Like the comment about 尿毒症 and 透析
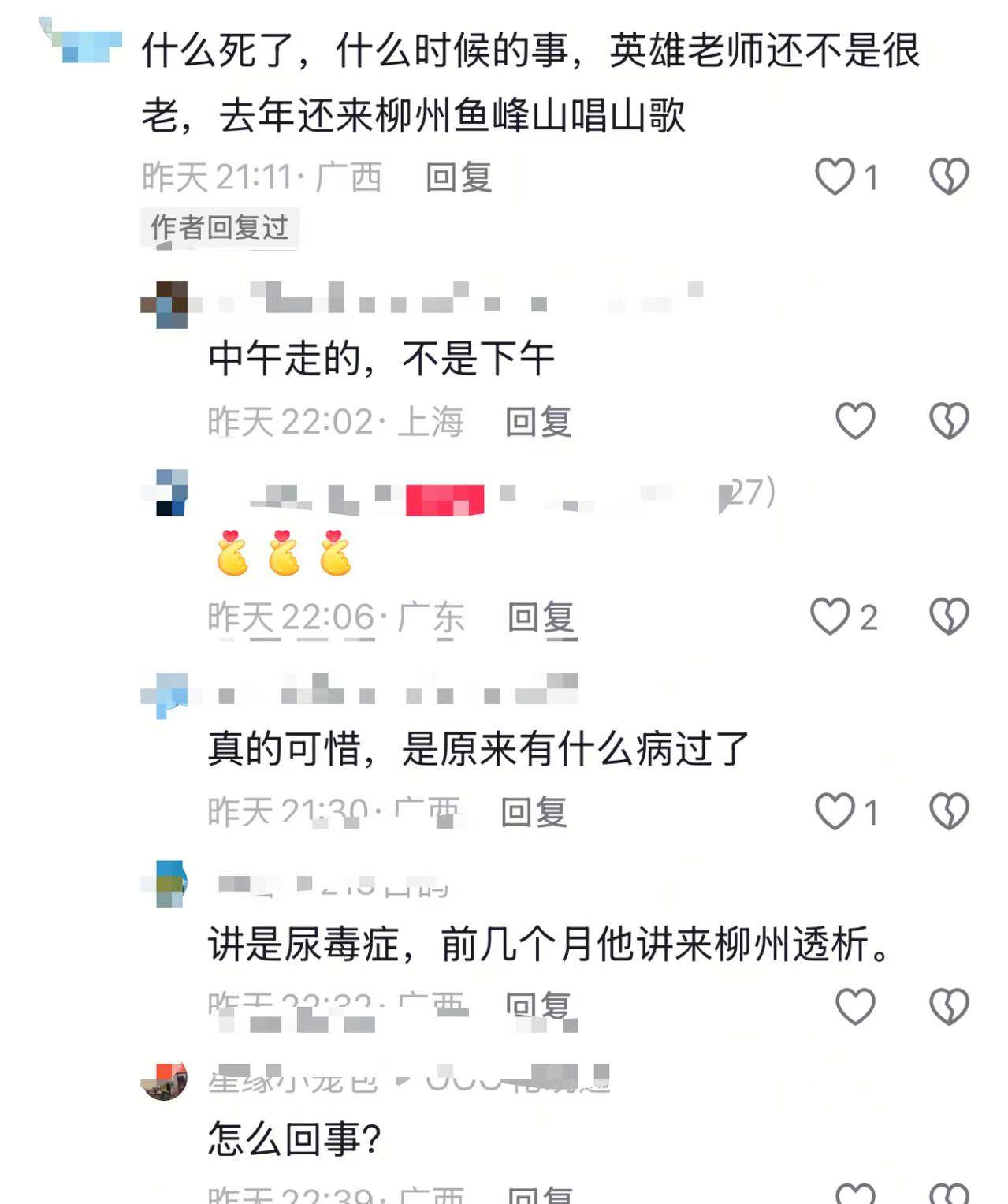Screen dimensions: 1008x1204 click(x=855, y=1007)
